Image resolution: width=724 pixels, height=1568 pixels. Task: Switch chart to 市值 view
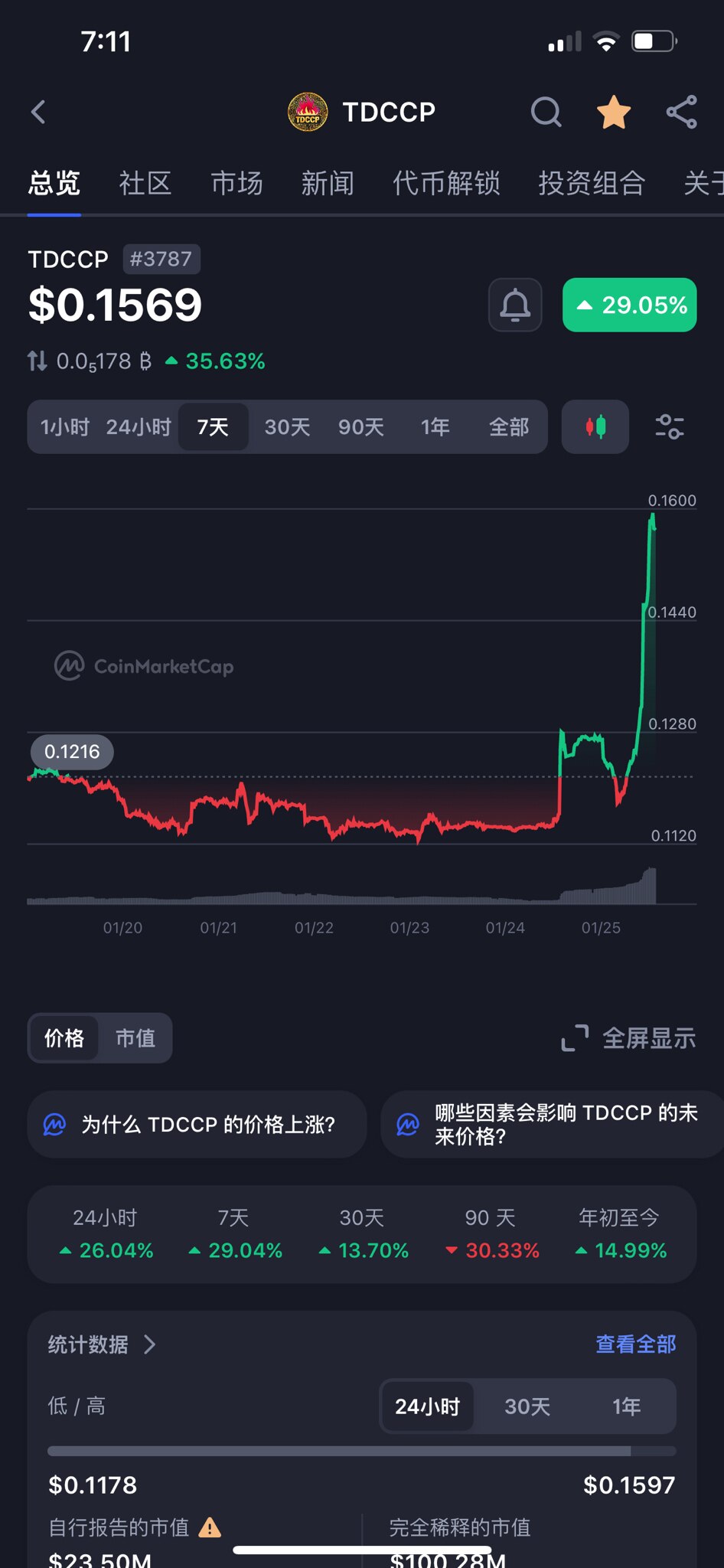point(135,1038)
